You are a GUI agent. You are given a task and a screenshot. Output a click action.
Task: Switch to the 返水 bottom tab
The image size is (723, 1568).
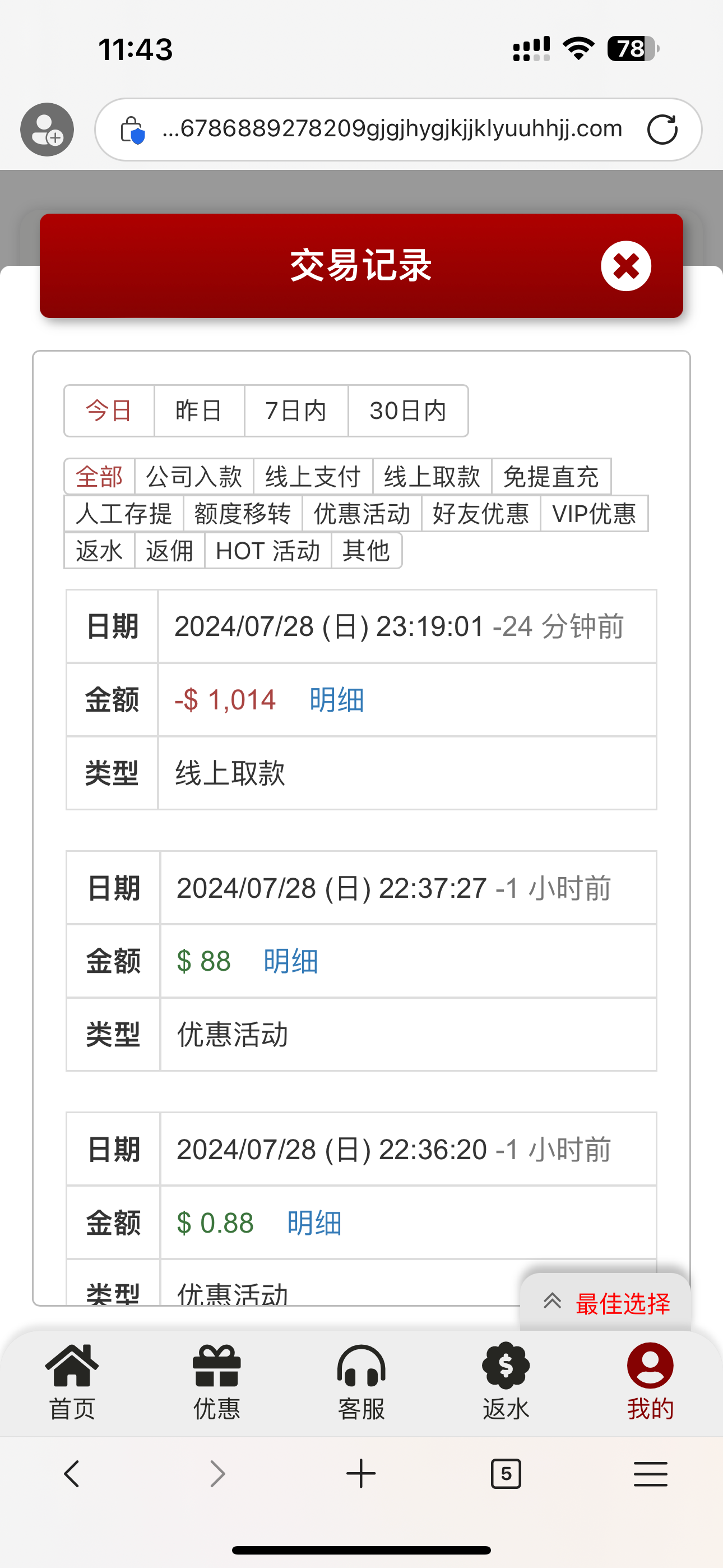pyautogui.click(x=506, y=1383)
